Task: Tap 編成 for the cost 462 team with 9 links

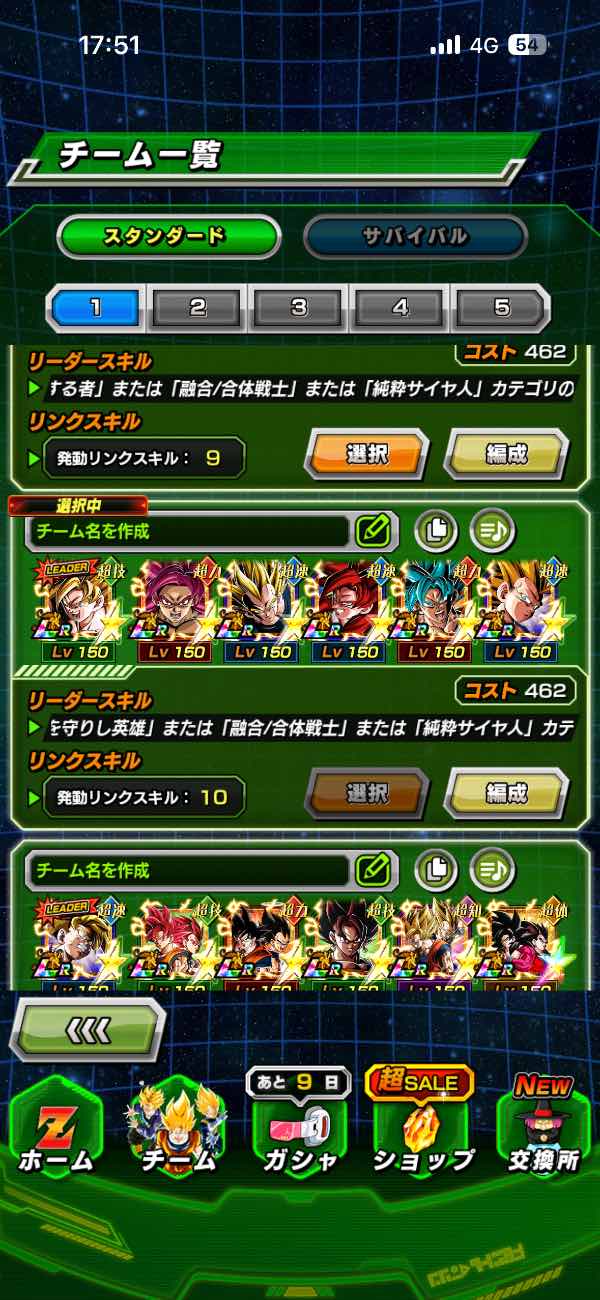Action: pos(506,454)
